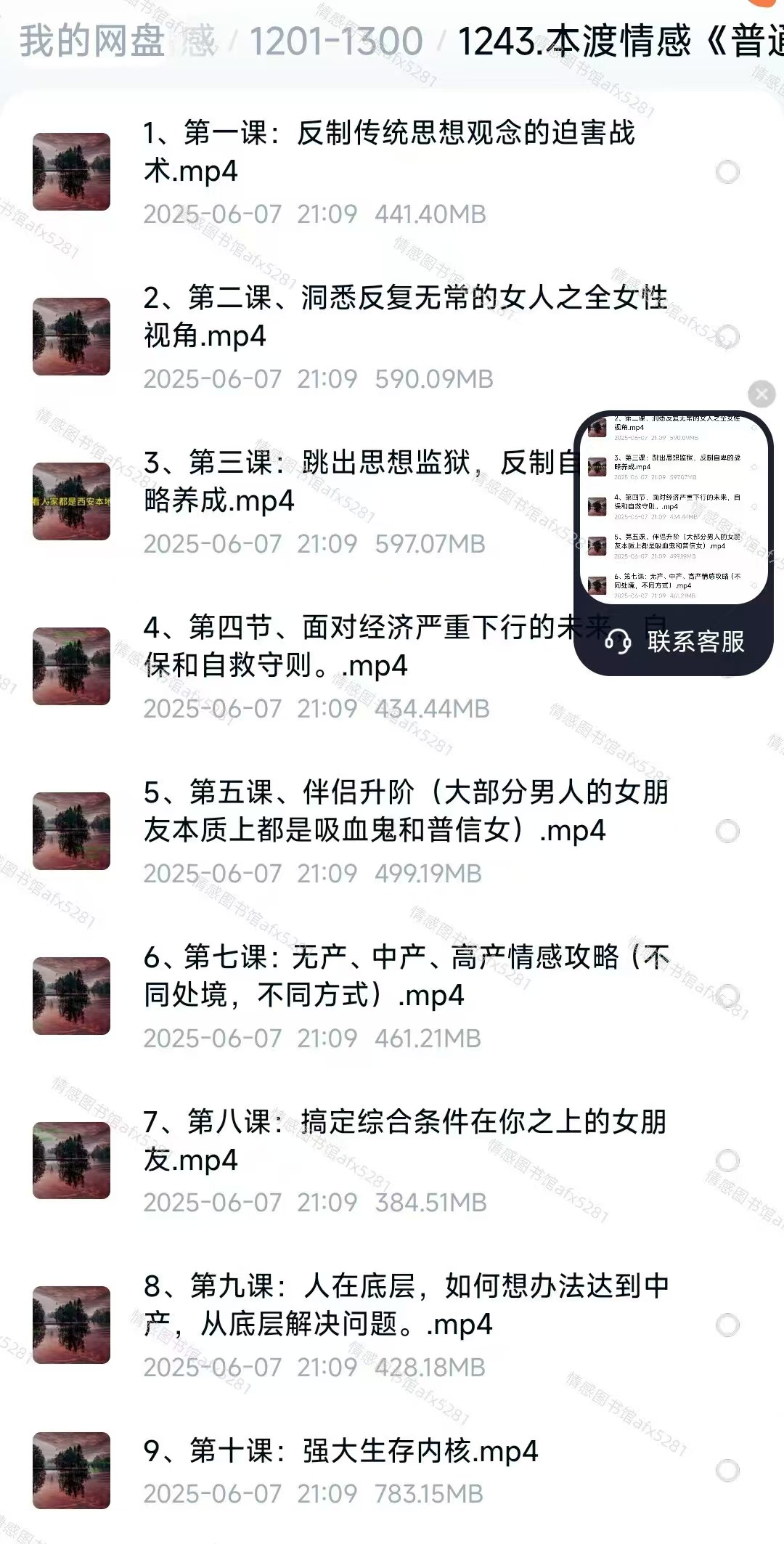Open the floating screenshot preview thumbnail
Viewport: 784px width, 1544px height.
[x=673, y=508]
